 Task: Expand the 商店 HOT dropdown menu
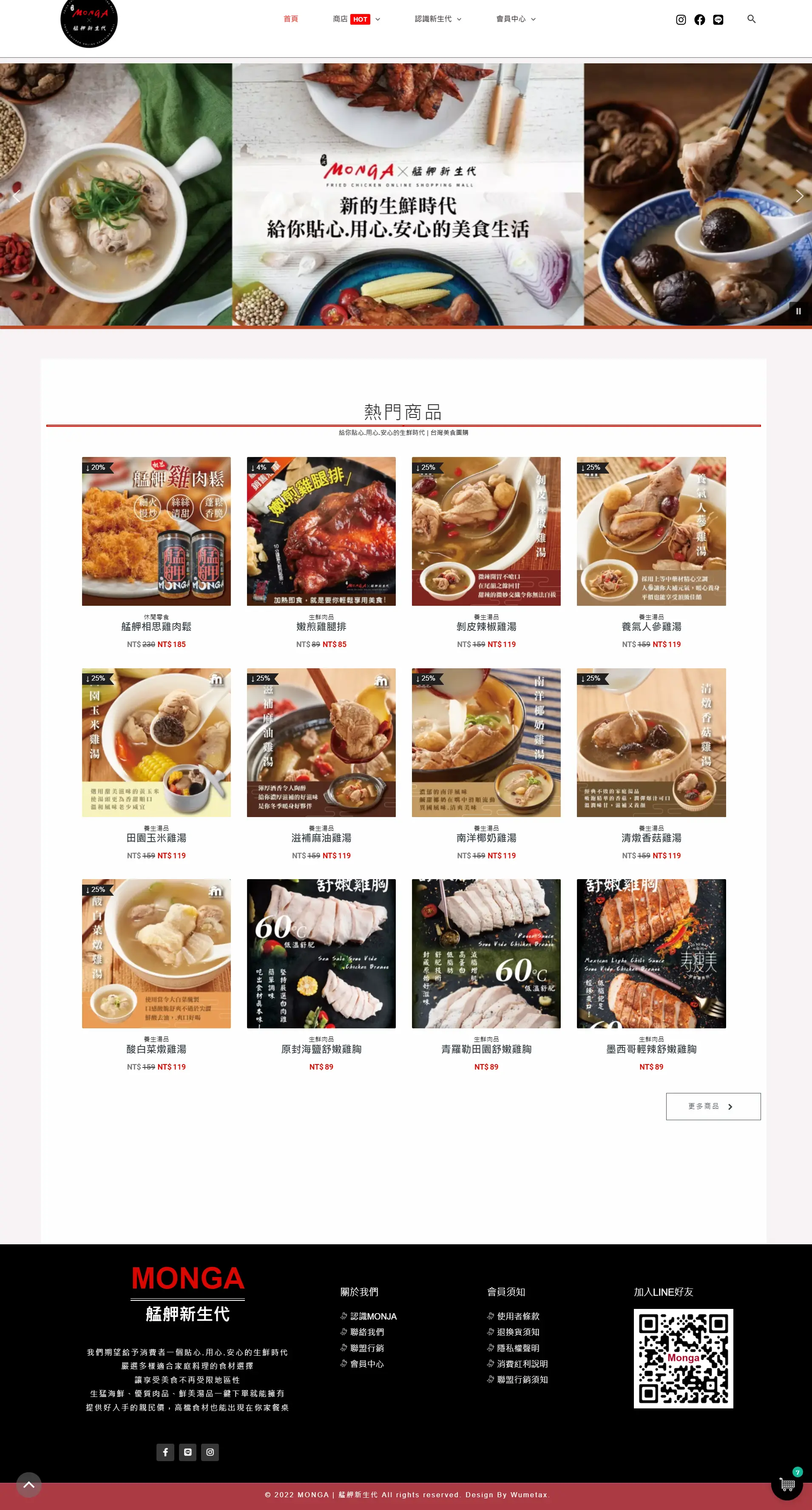pos(356,20)
